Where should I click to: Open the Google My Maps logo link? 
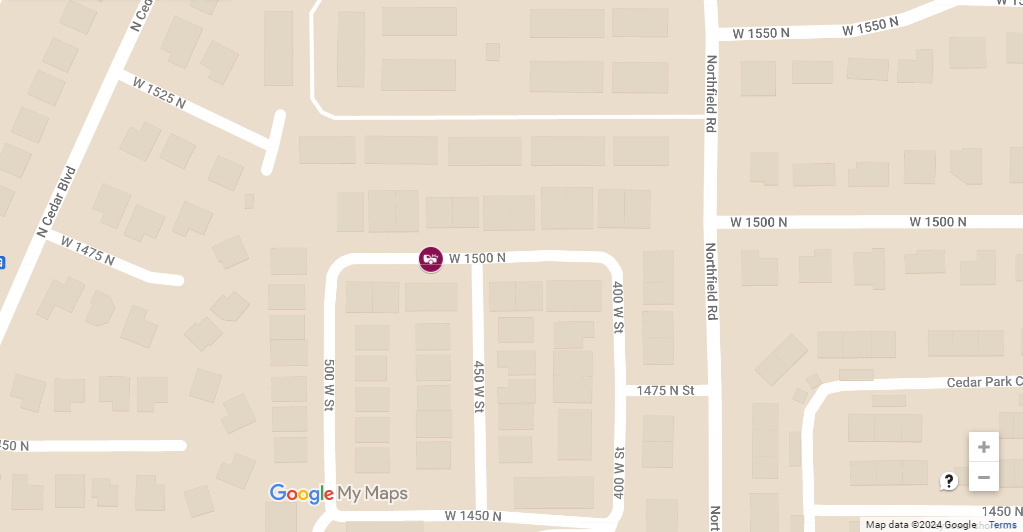[339, 493]
